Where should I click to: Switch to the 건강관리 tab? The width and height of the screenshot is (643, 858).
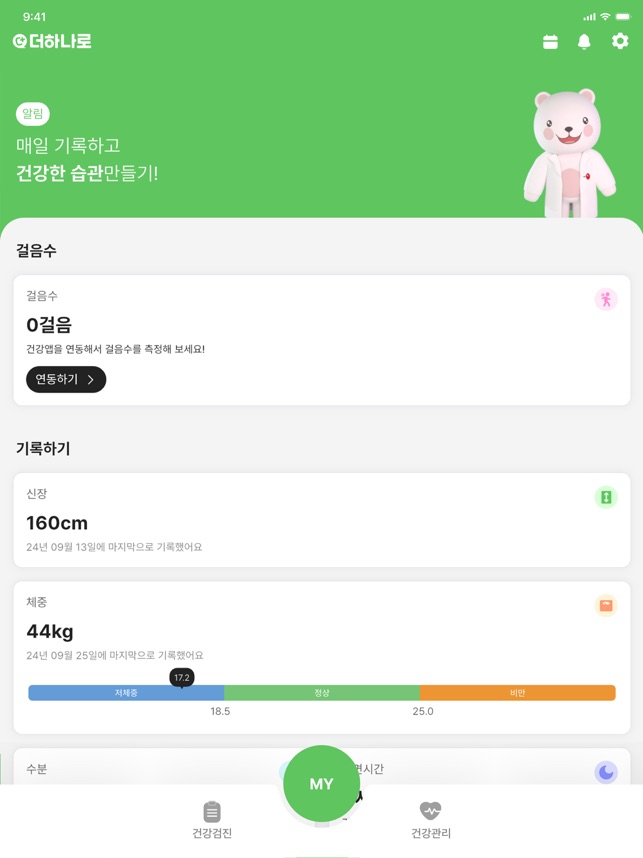[431, 819]
